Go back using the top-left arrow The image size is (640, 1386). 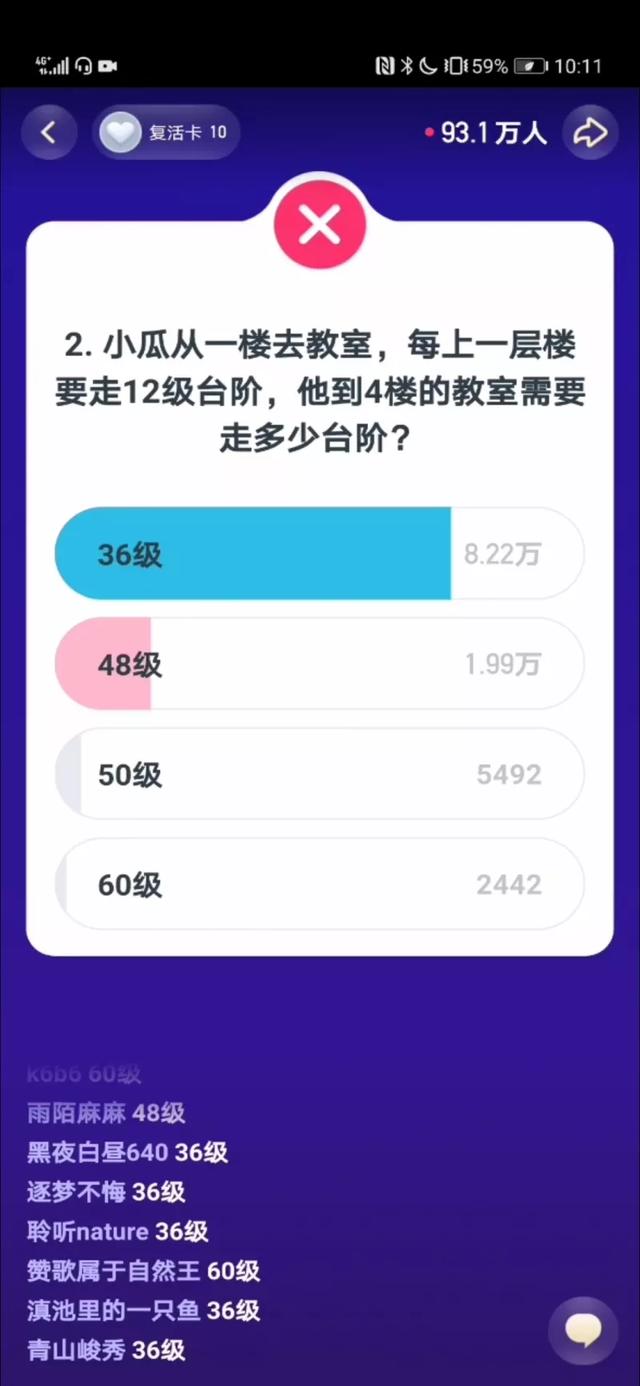pos(48,132)
